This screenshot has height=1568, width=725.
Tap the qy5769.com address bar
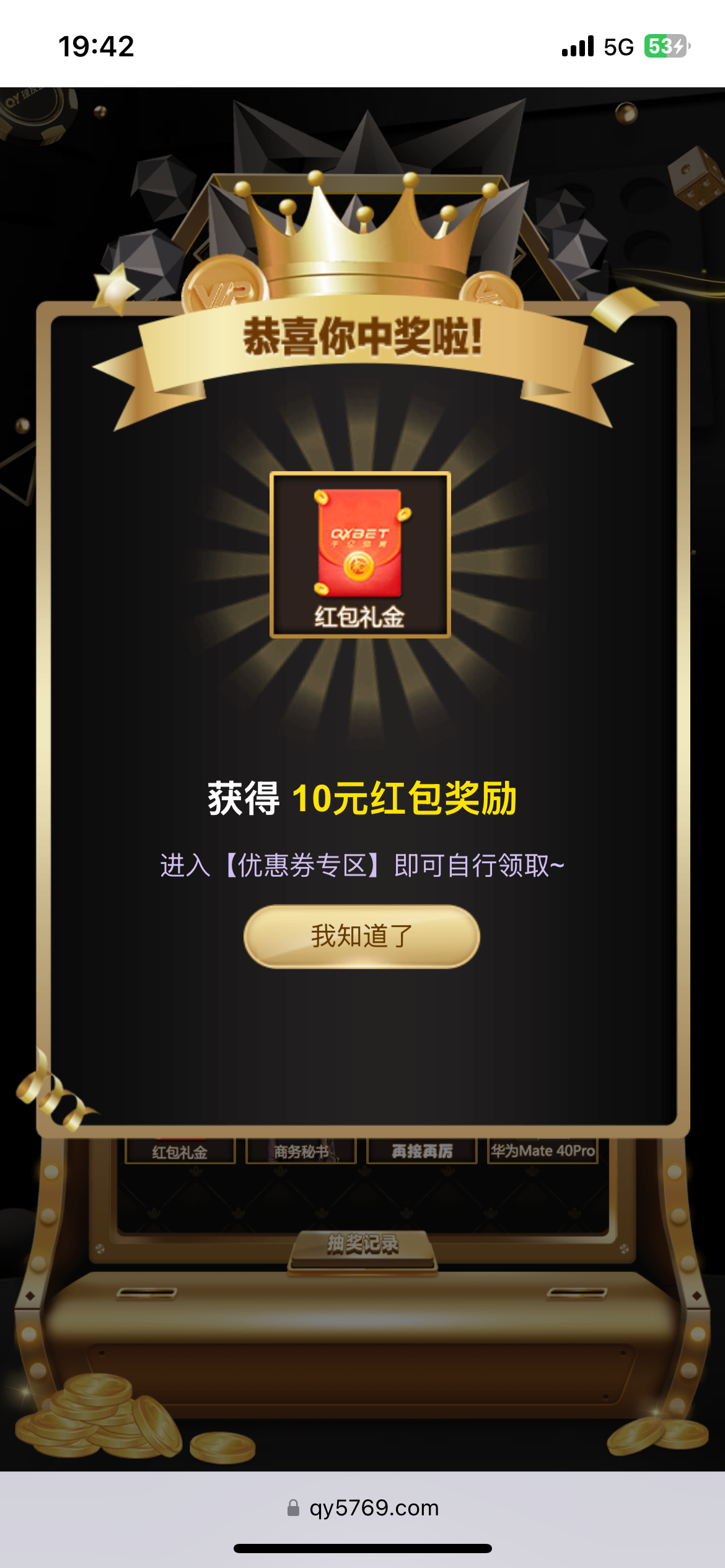pyautogui.click(x=362, y=1507)
